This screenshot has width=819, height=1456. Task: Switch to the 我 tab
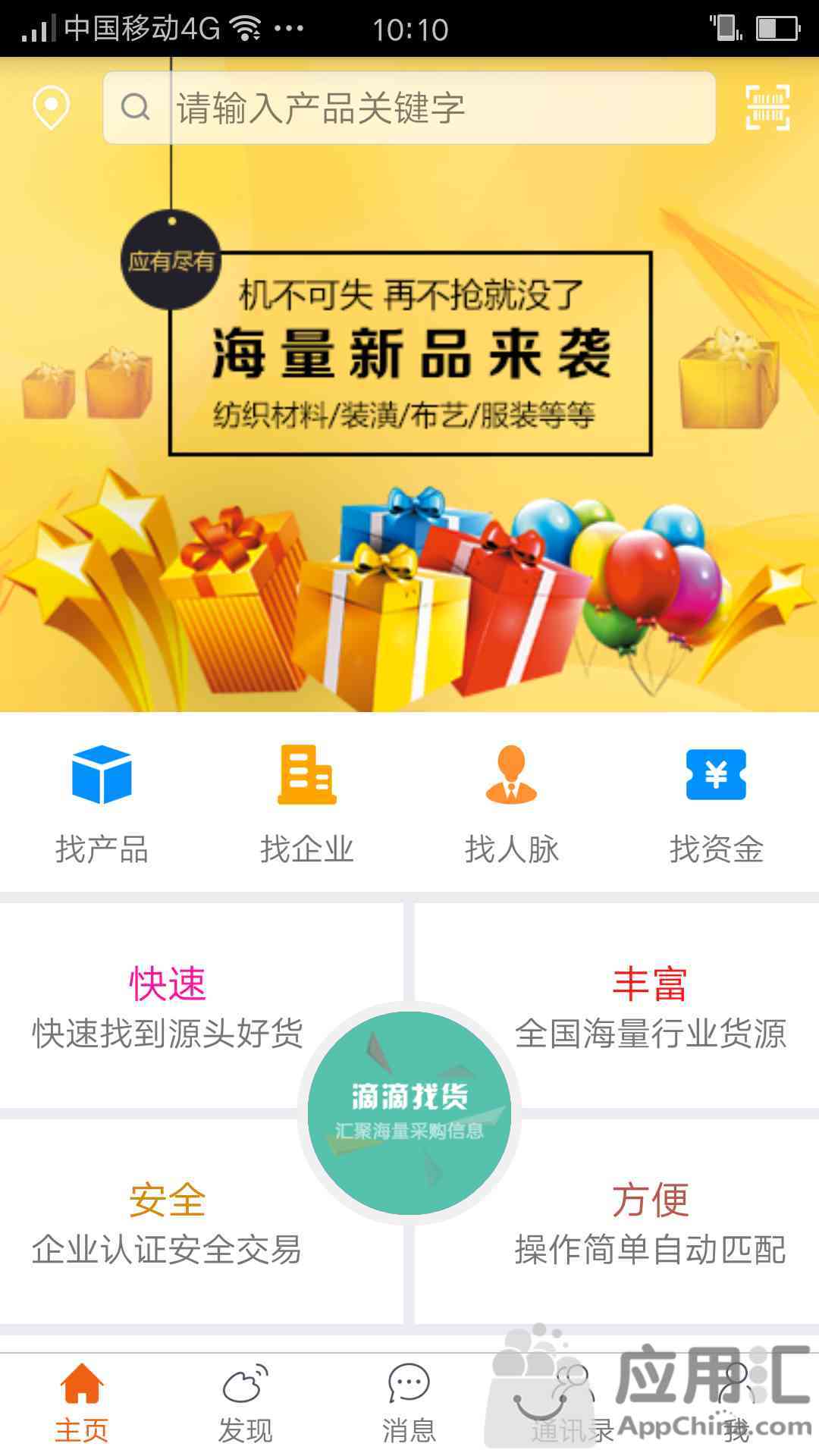tap(736, 1404)
